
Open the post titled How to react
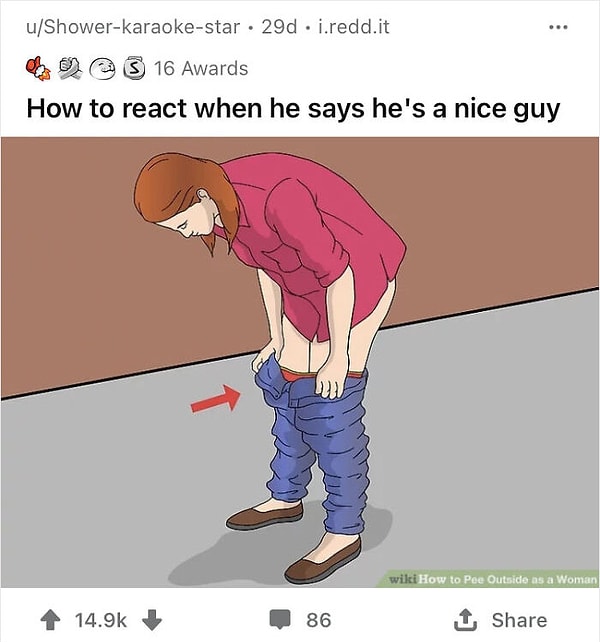[x=292, y=109]
